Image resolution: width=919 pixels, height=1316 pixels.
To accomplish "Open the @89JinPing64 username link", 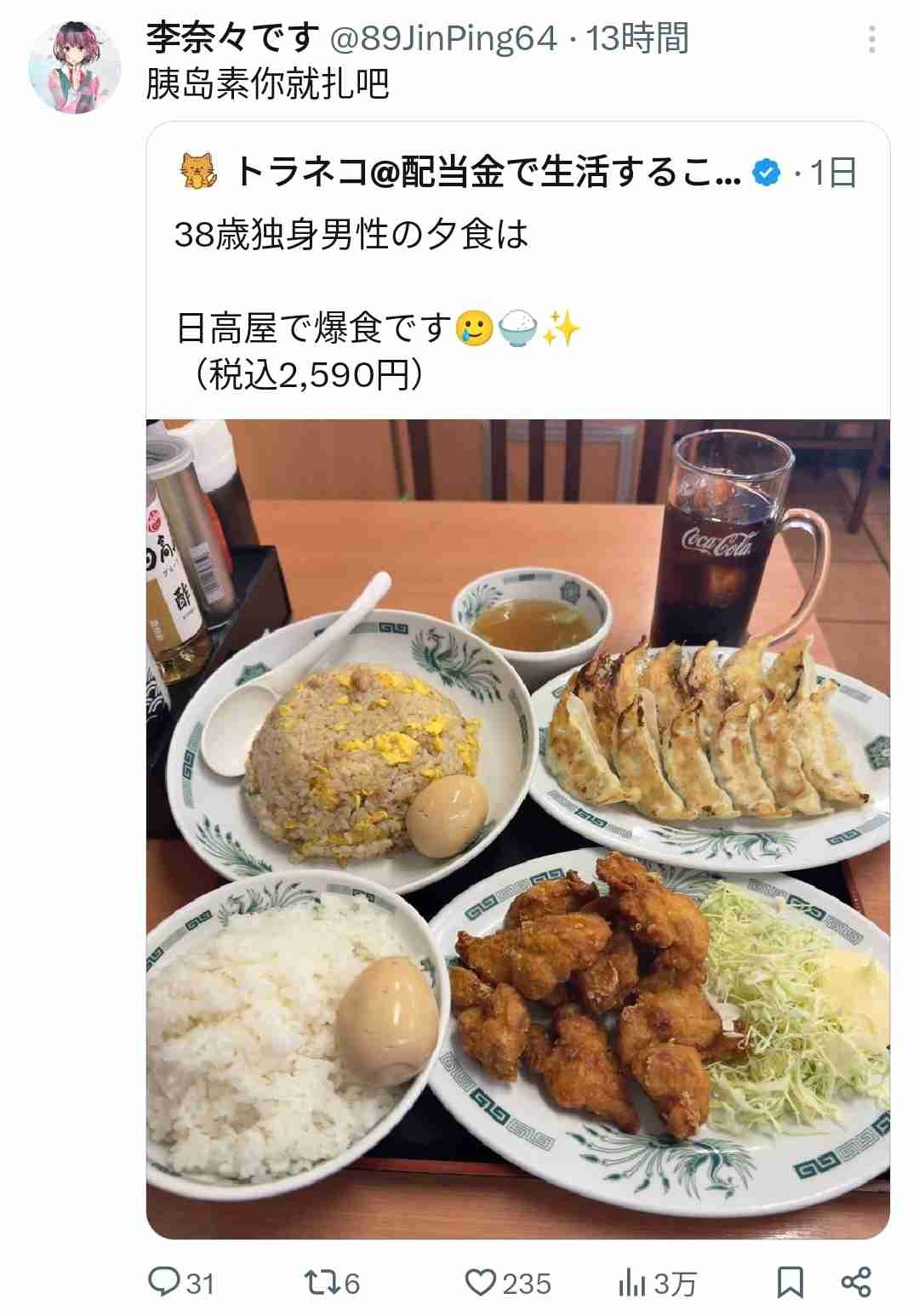I will (x=442, y=39).
